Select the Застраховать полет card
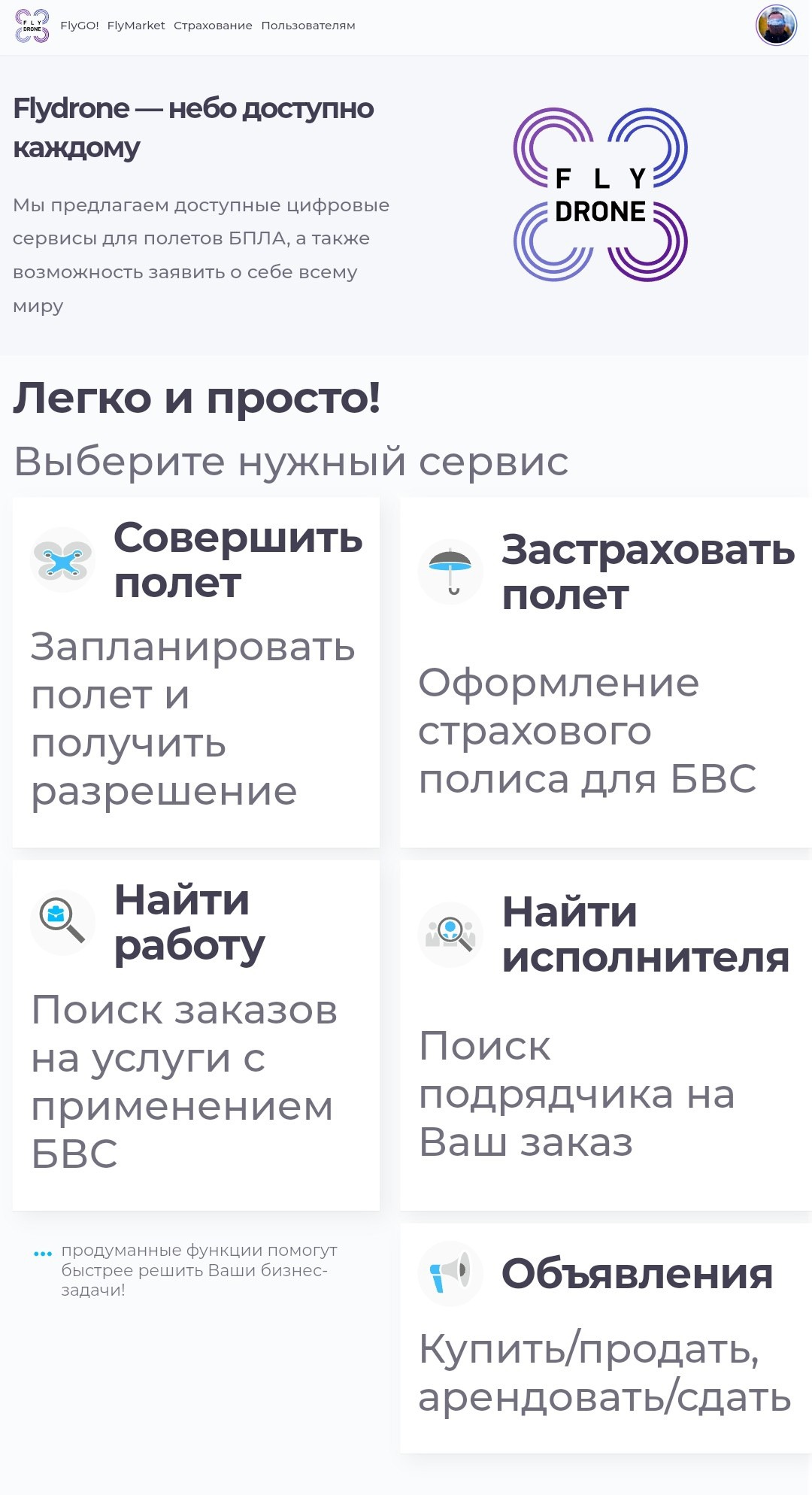The height and width of the screenshot is (1495, 812). (605, 672)
